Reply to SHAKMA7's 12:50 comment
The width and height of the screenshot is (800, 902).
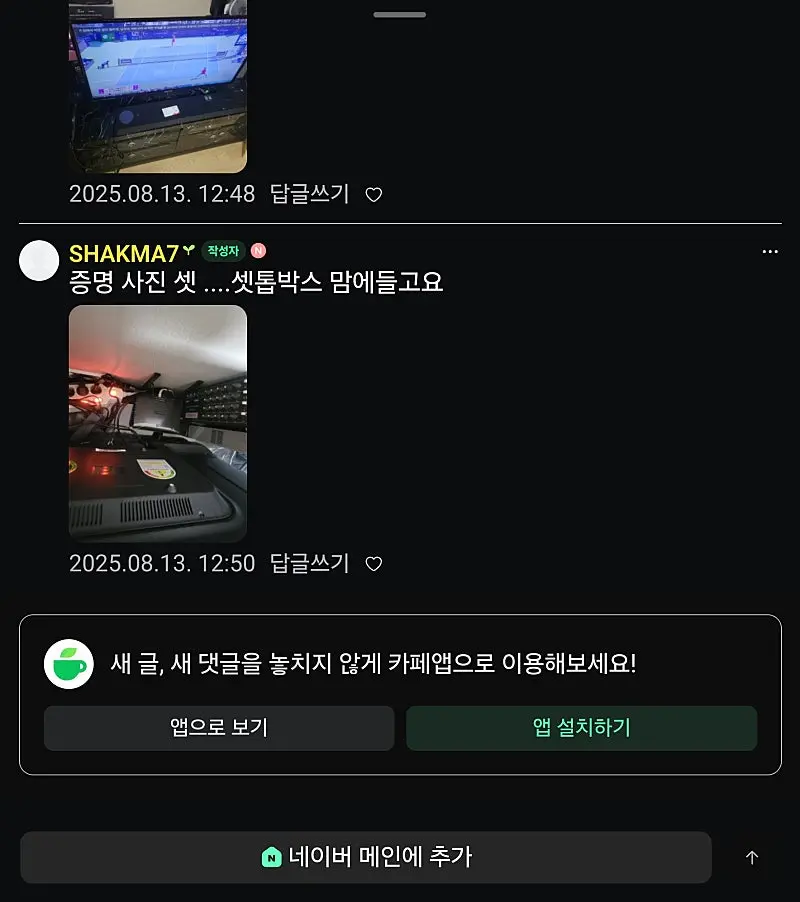click(309, 564)
